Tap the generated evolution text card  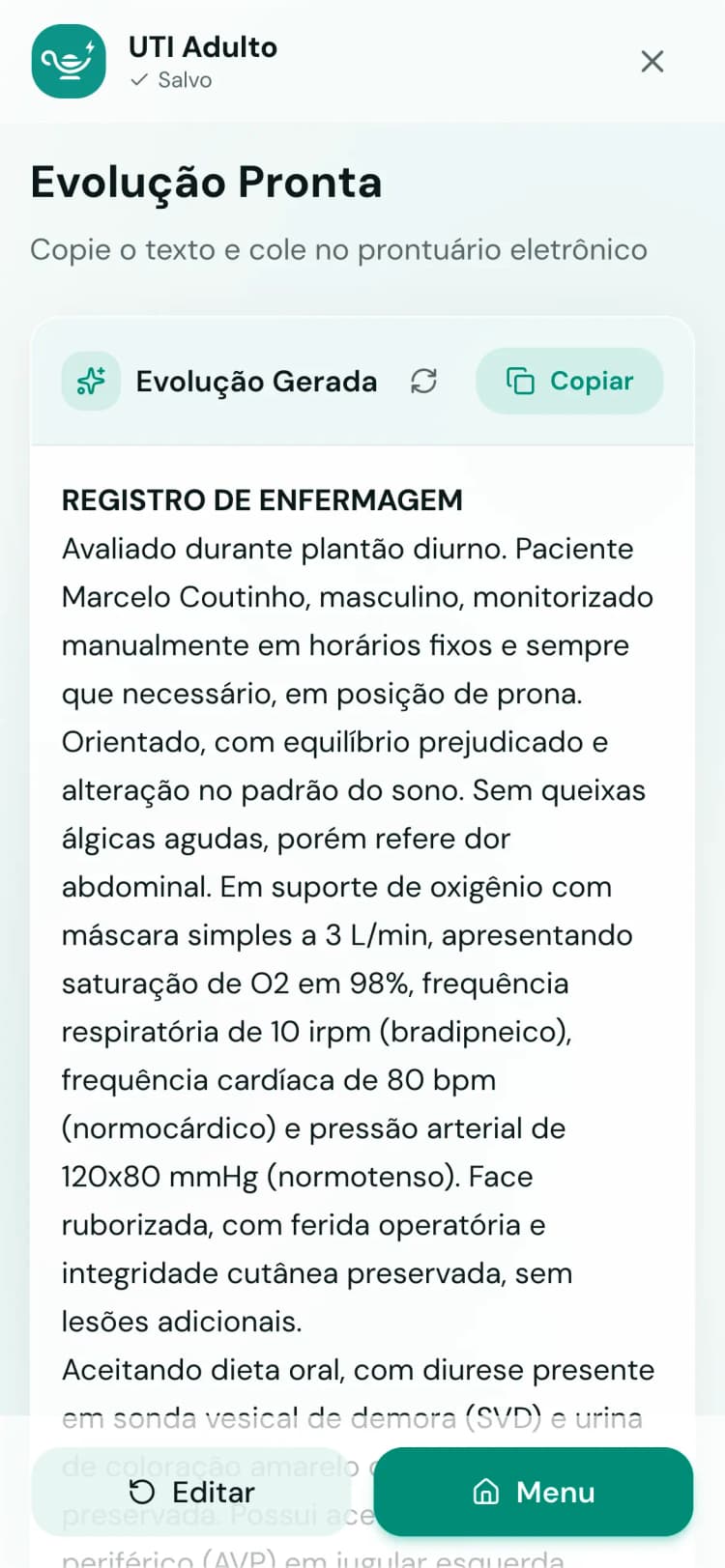pyautogui.click(x=362, y=918)
